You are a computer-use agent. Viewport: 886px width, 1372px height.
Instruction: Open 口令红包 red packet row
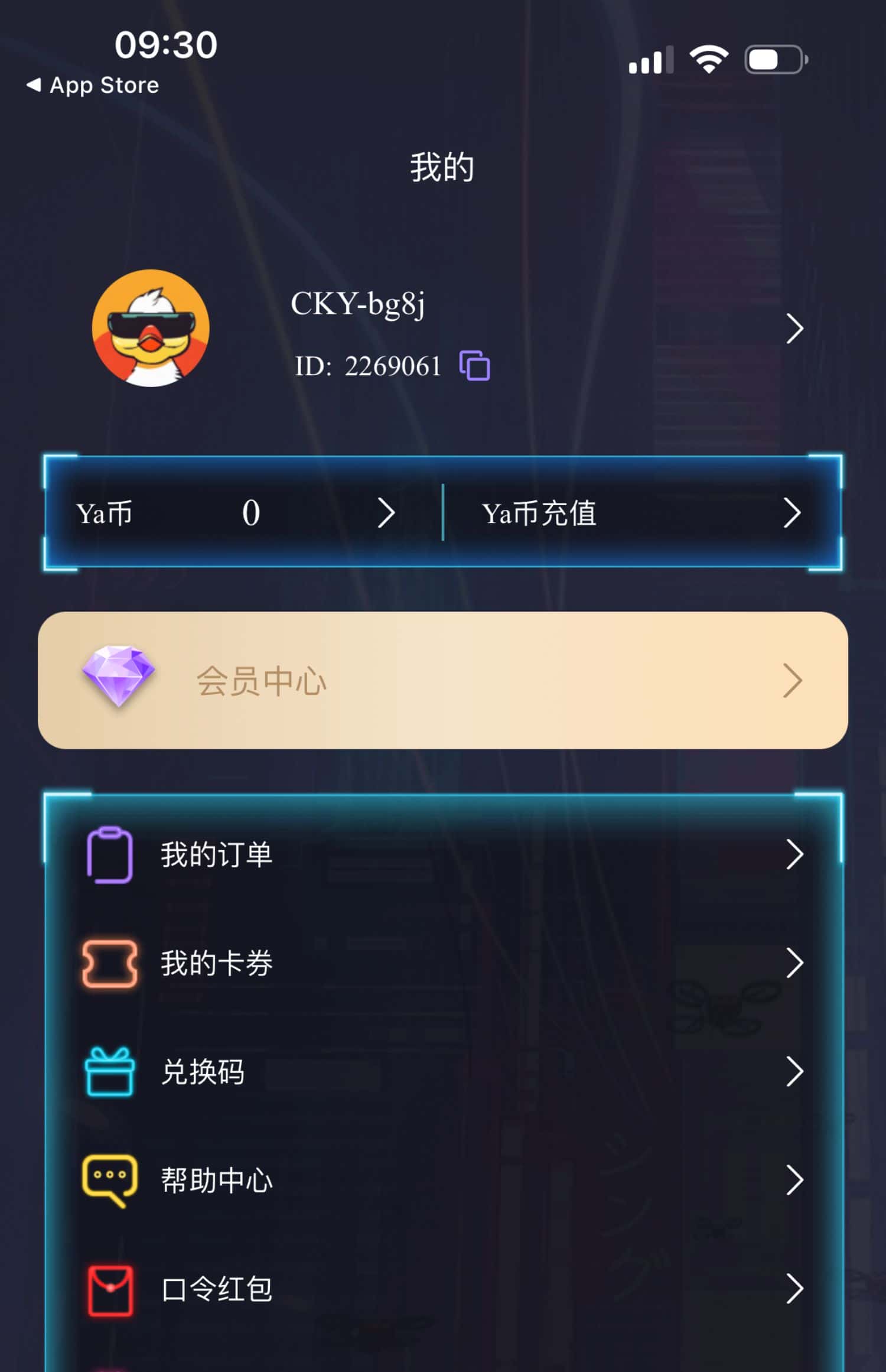click(x=443, y=1289)
